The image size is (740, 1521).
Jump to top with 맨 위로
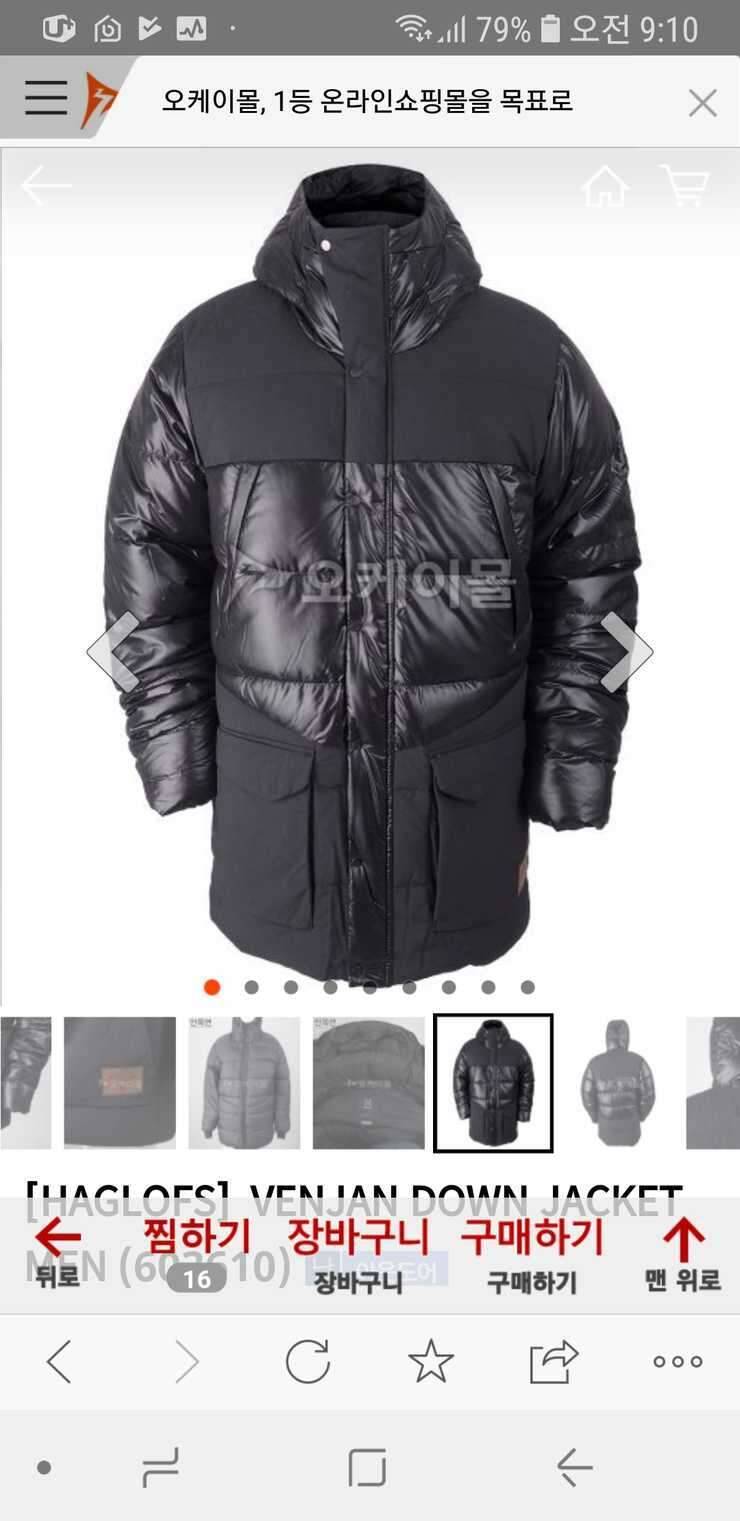683,1255
